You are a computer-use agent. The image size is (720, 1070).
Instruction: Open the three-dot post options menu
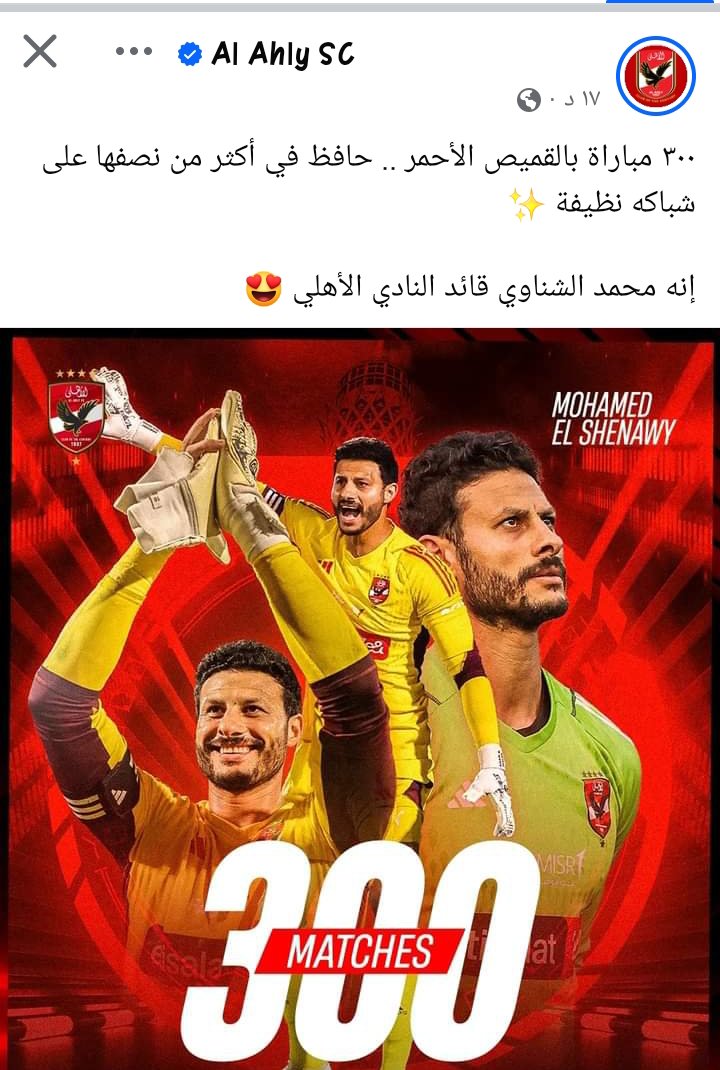(133, 52)
